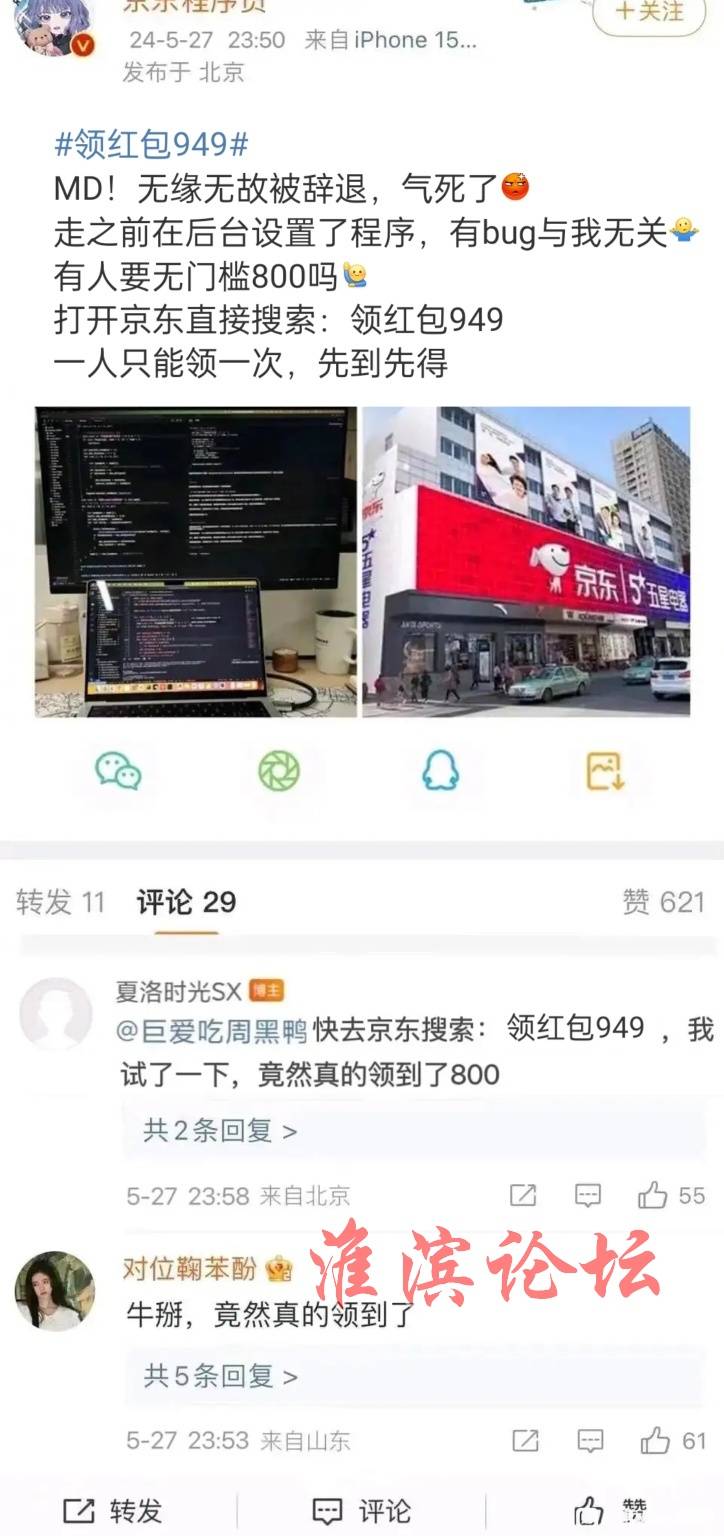Switch to the 转发 11 tab
The image size is (724, 1536).
pos(60,902)
